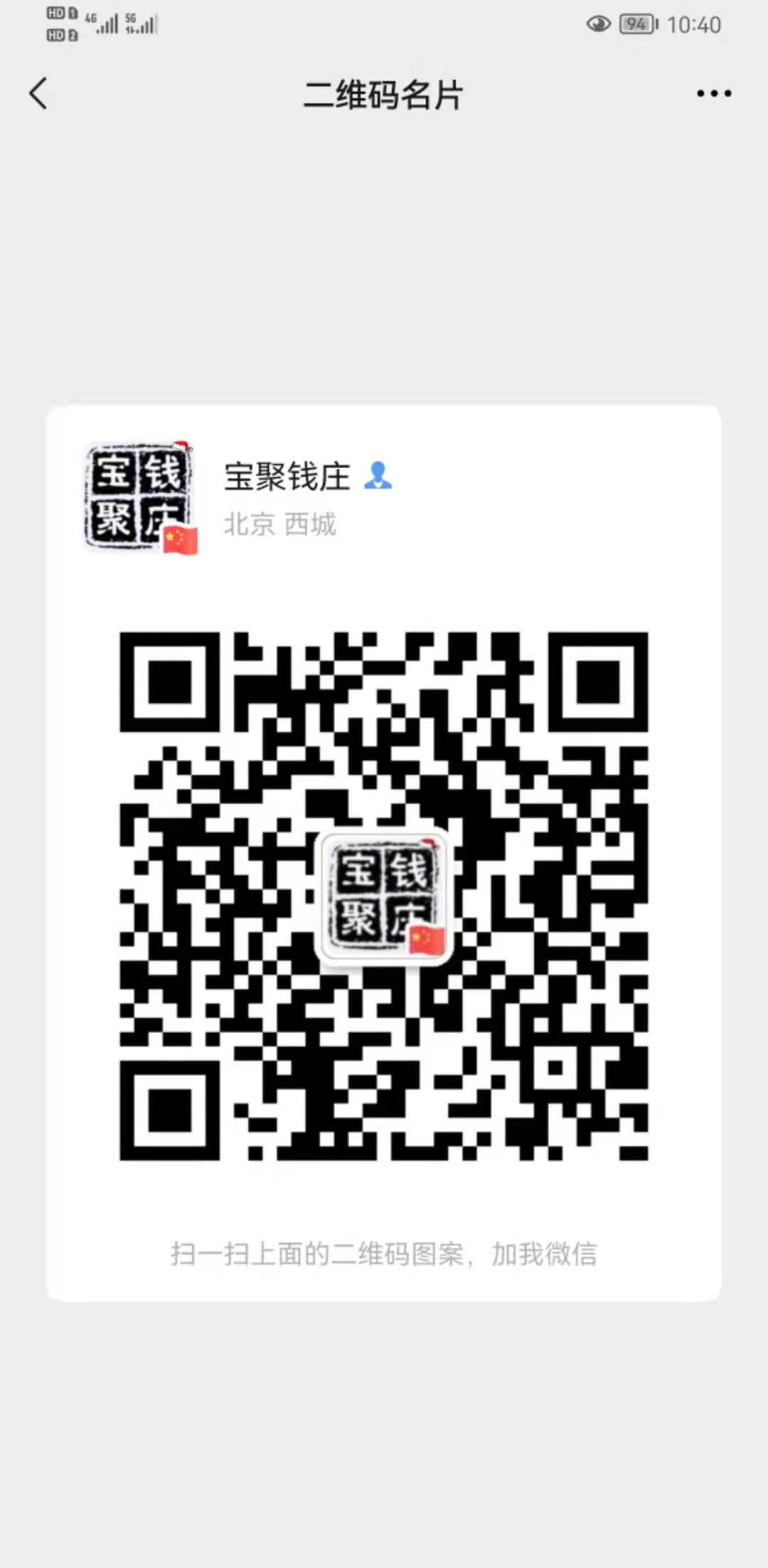
Task: Go back from the QR code card page
Action: pyautogui.click(x=38, y=93)
